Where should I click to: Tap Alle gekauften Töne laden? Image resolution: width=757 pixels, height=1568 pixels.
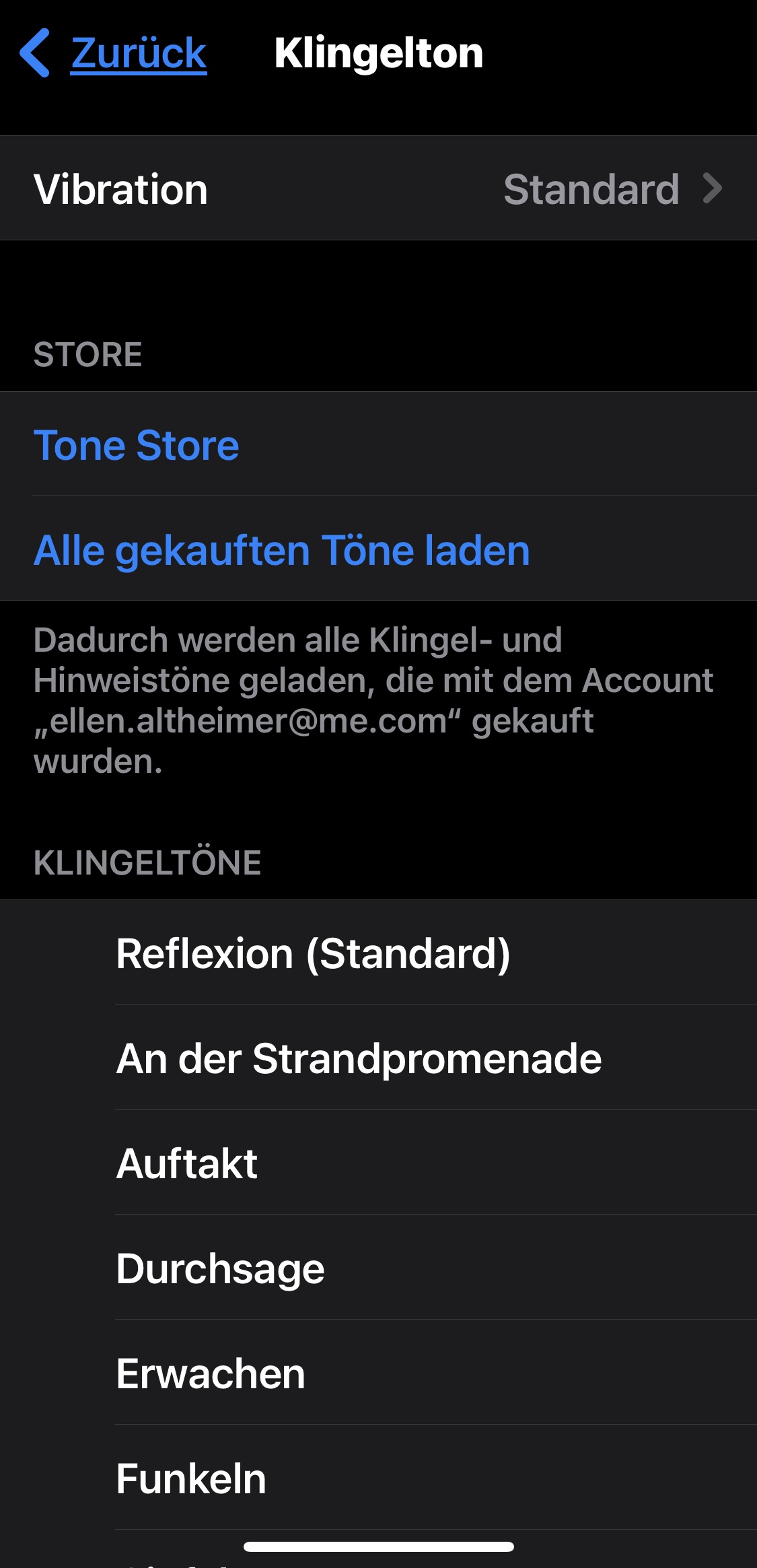pyautogui.click(x=282, y=550)
